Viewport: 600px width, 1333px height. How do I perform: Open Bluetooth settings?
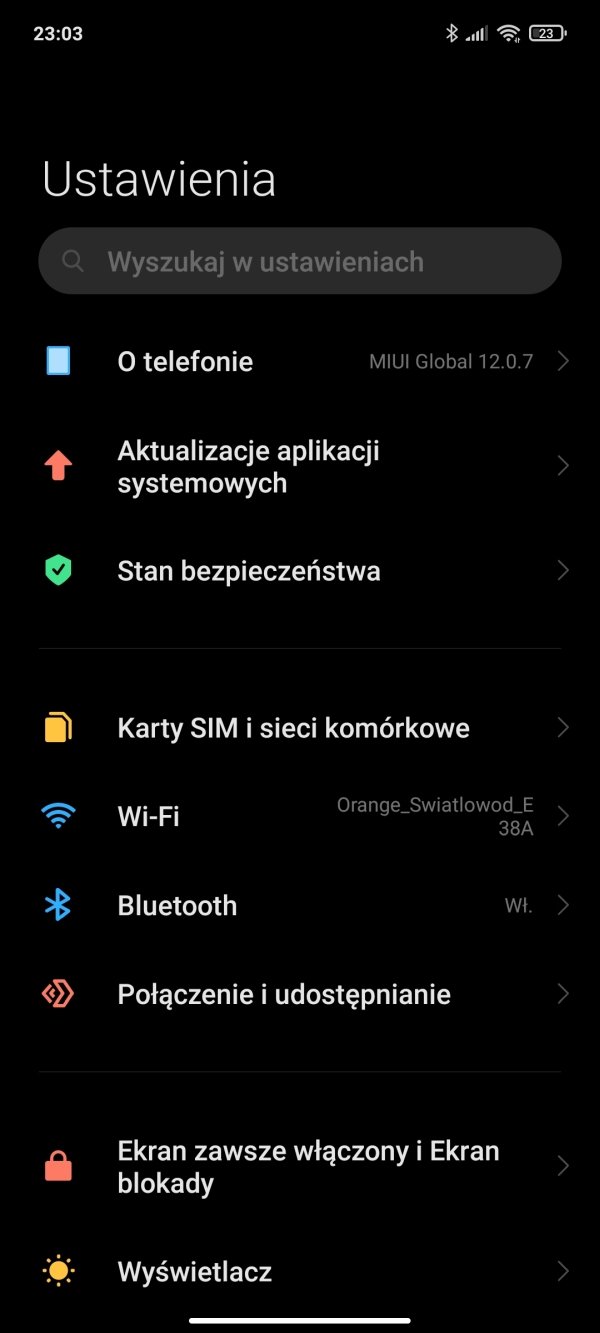(x=300, y=906)
